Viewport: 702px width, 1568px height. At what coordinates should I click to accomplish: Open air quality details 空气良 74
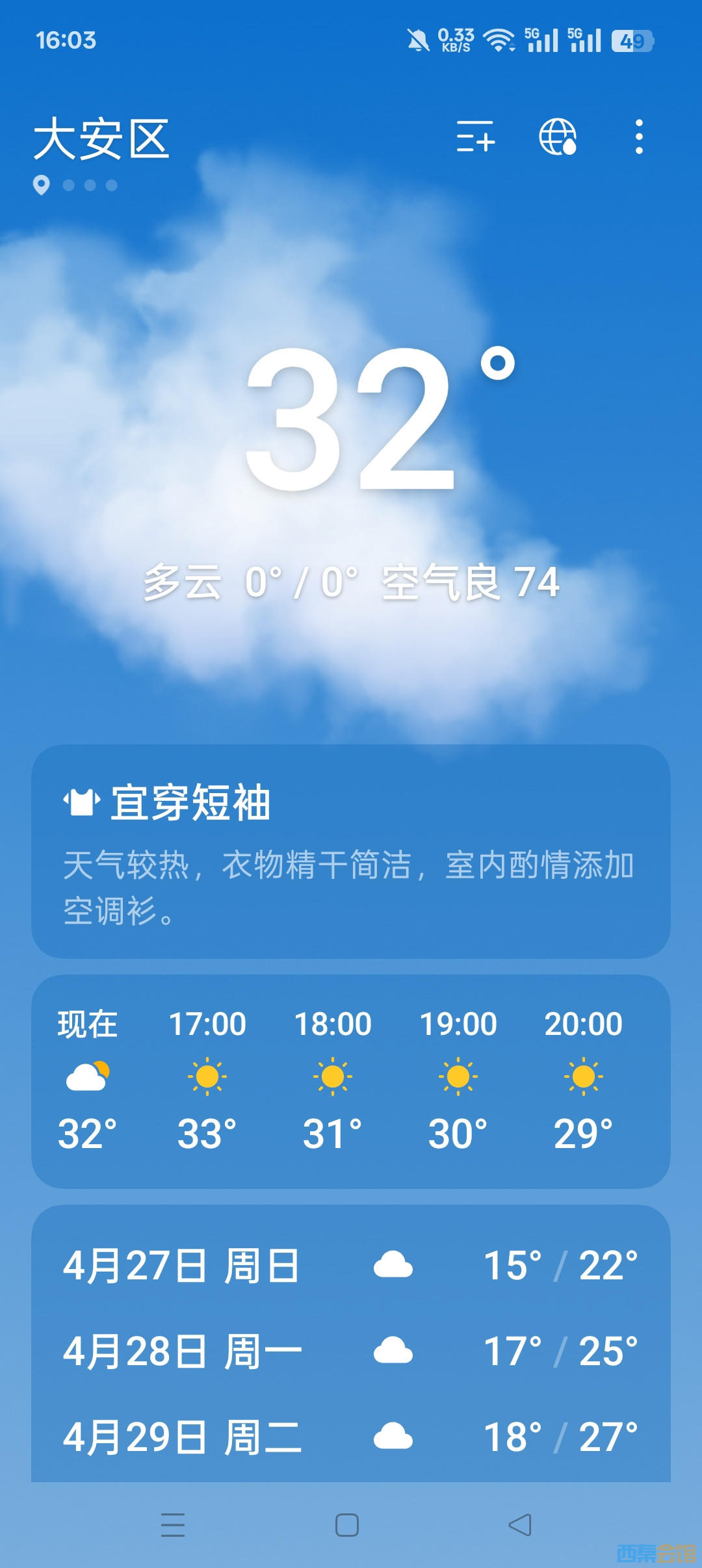(x=471, y=582)
